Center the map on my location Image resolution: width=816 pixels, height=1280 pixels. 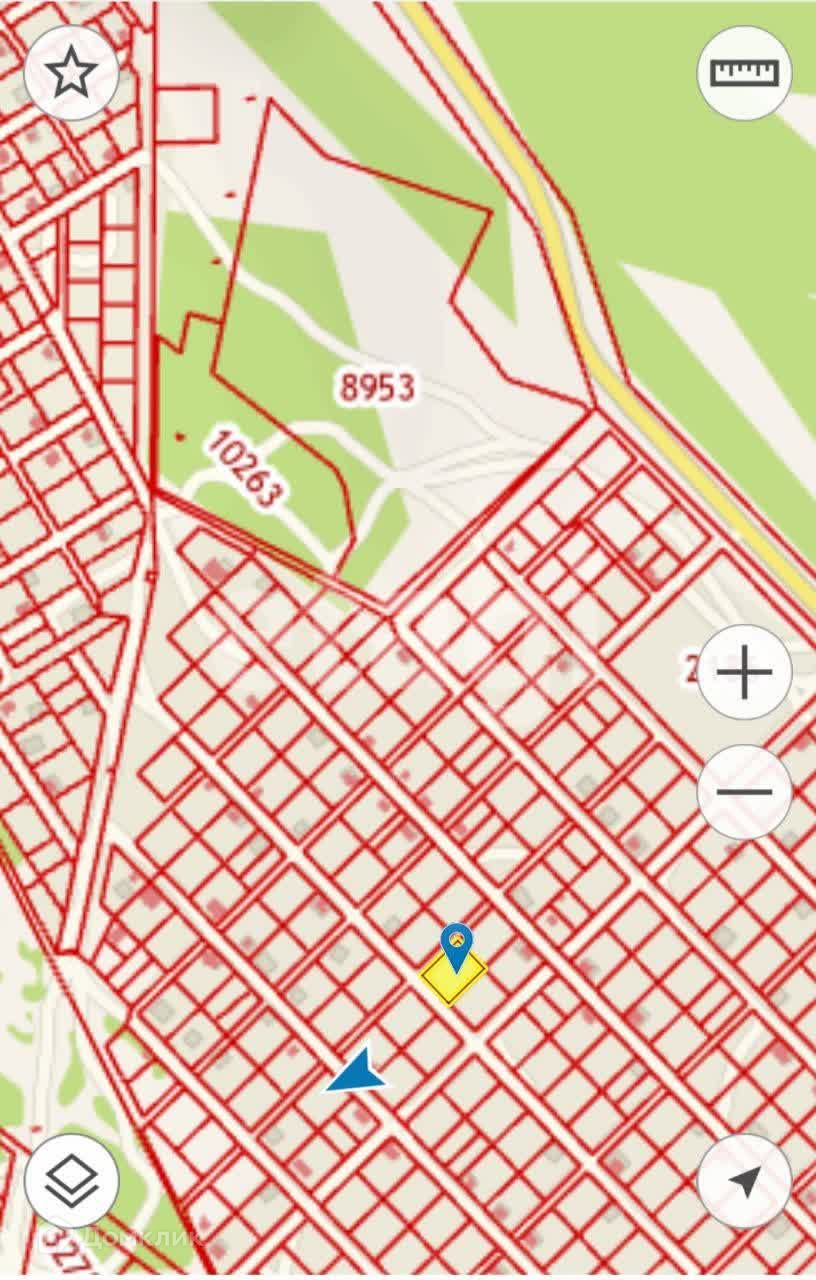[744, 1181]
